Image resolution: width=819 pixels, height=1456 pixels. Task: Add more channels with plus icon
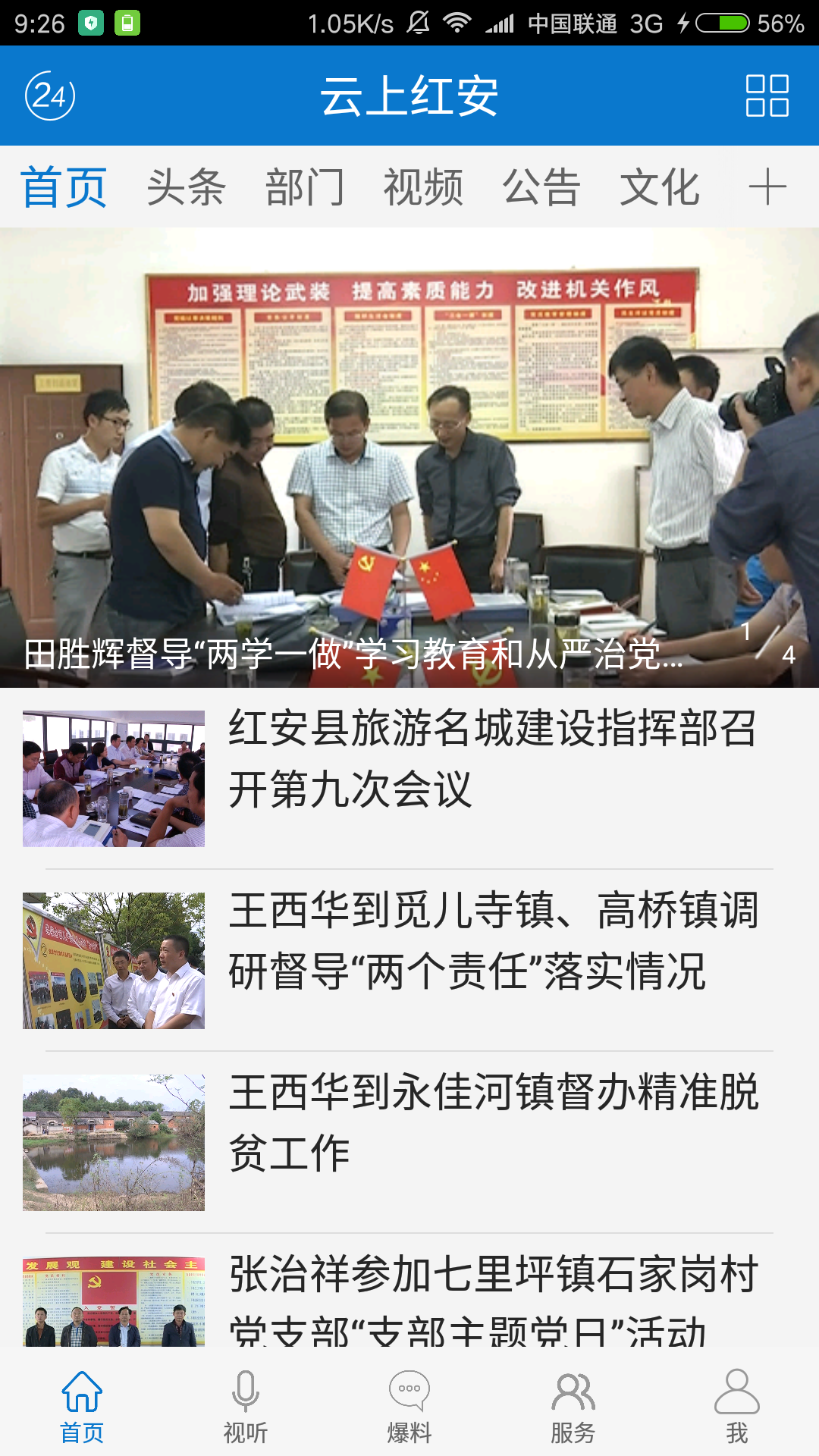click(767, 187)
